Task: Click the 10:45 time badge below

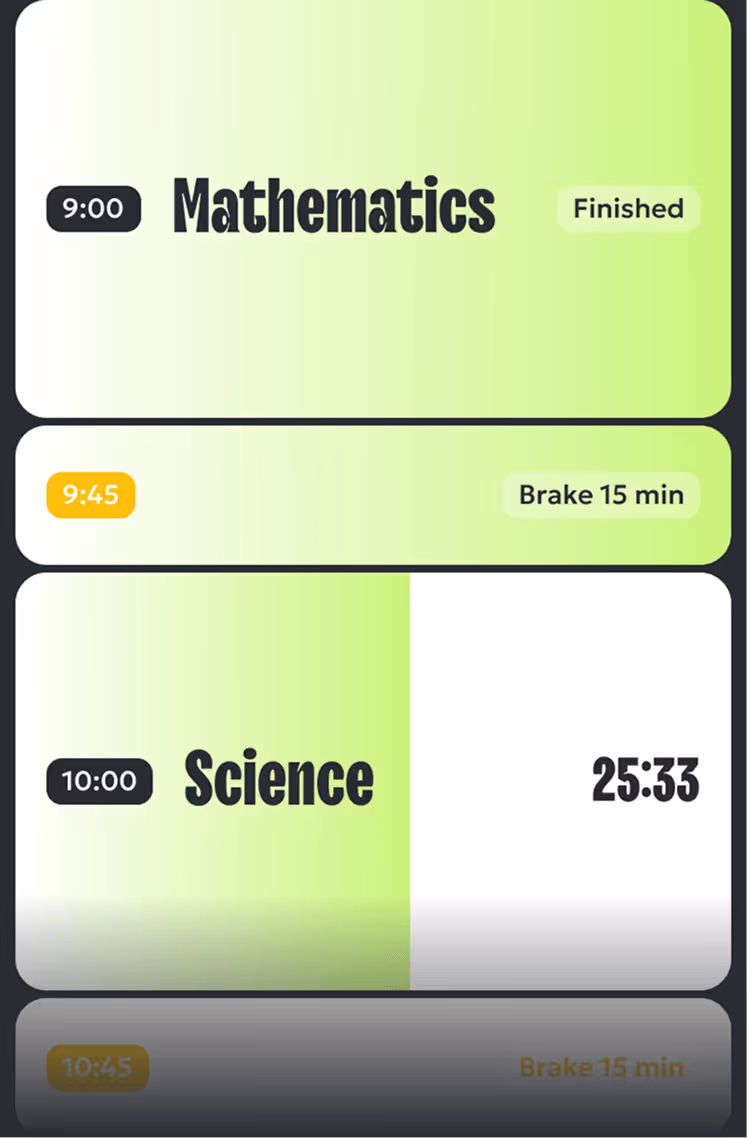Action: pos(97,1067)
